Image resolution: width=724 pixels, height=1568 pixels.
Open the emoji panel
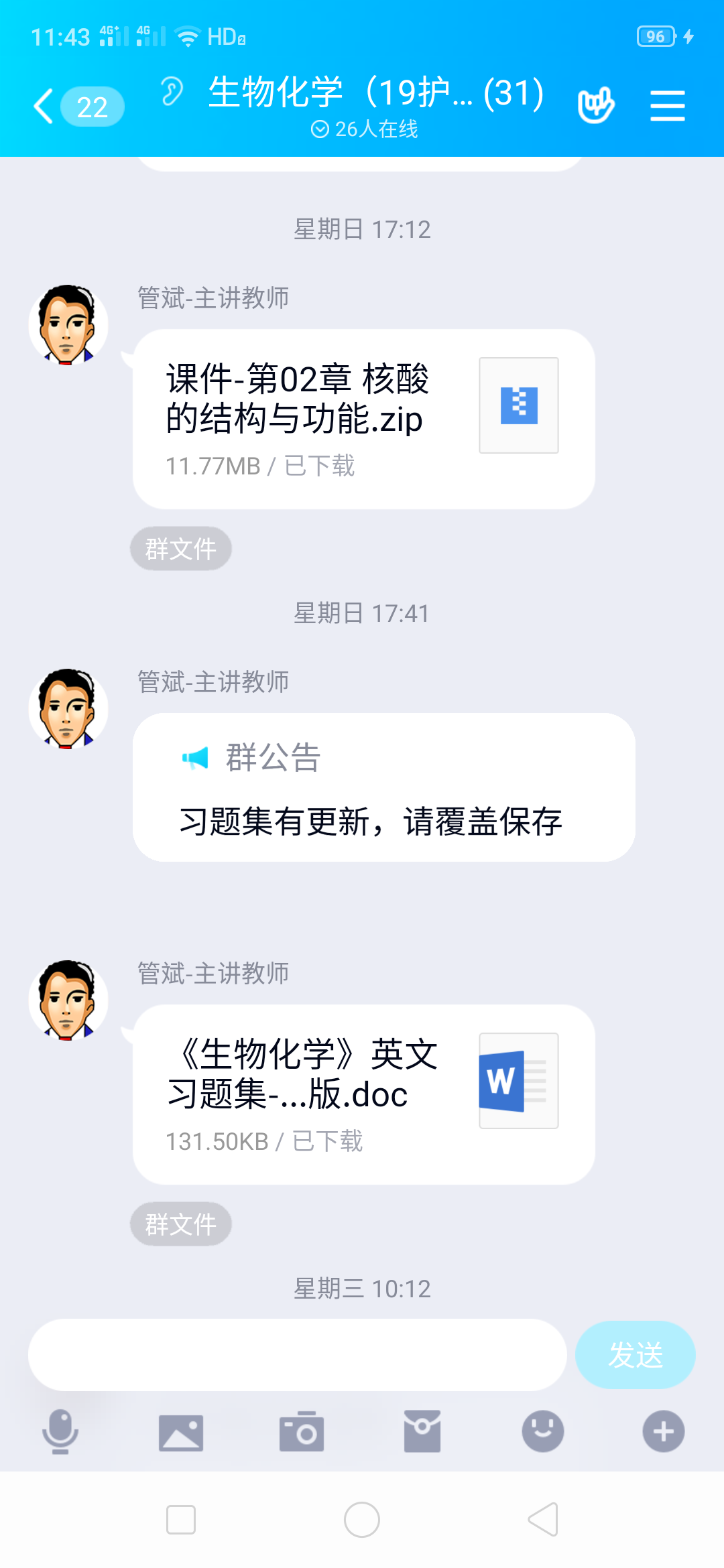coord(543,1431)
